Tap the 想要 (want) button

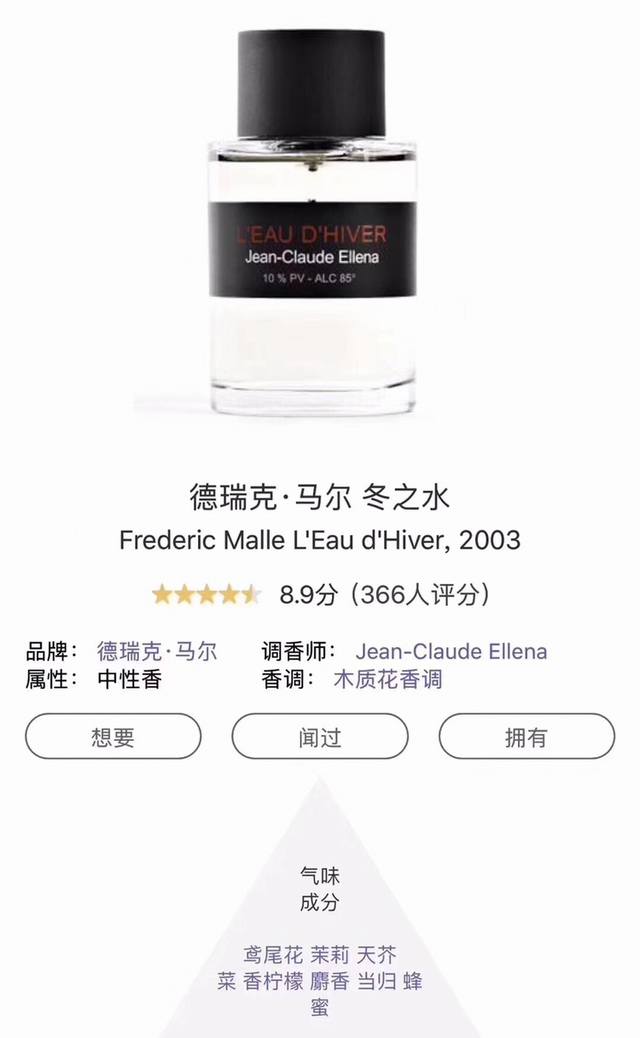click(113, 737)
